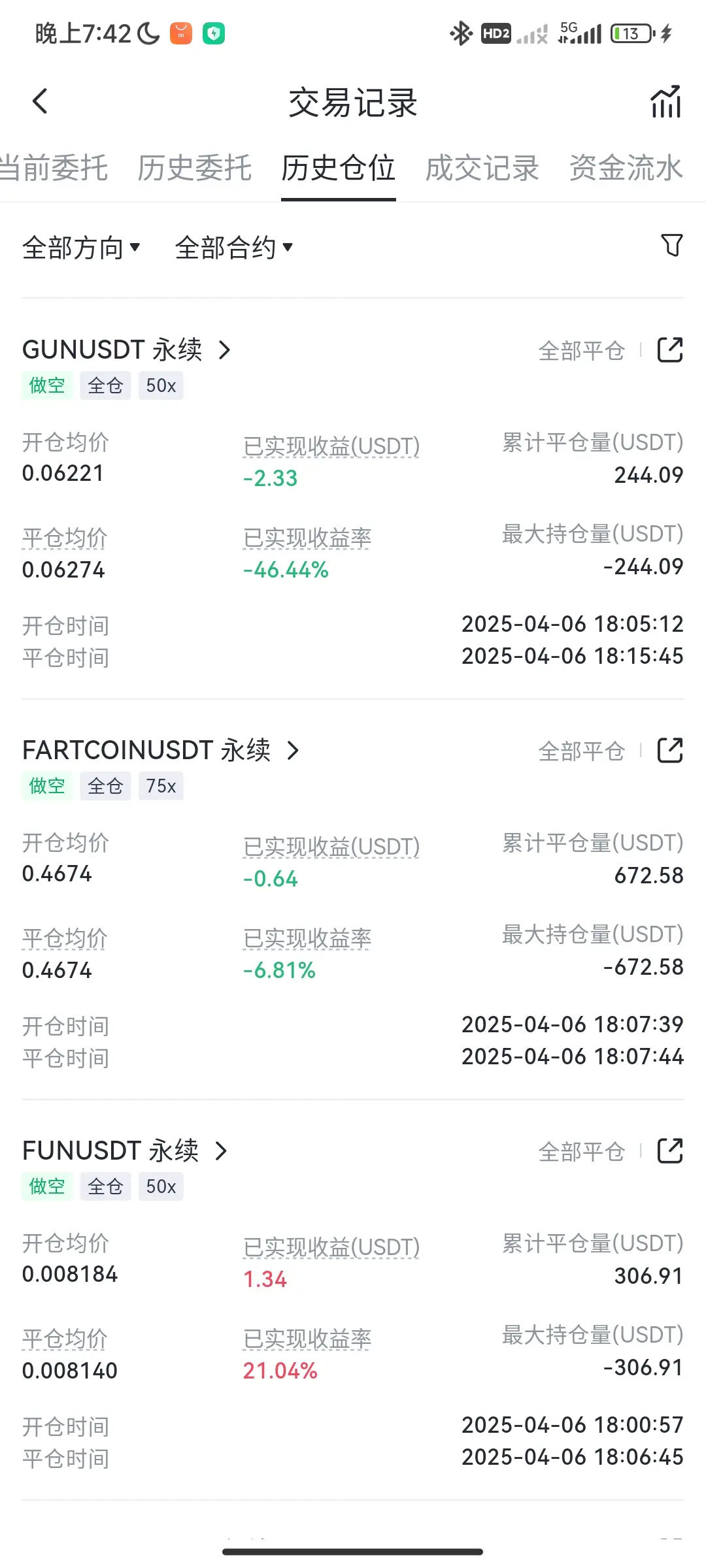Select the 历史仓位 tab
The width and height of the screenshot is (706, 1568).
338,168
